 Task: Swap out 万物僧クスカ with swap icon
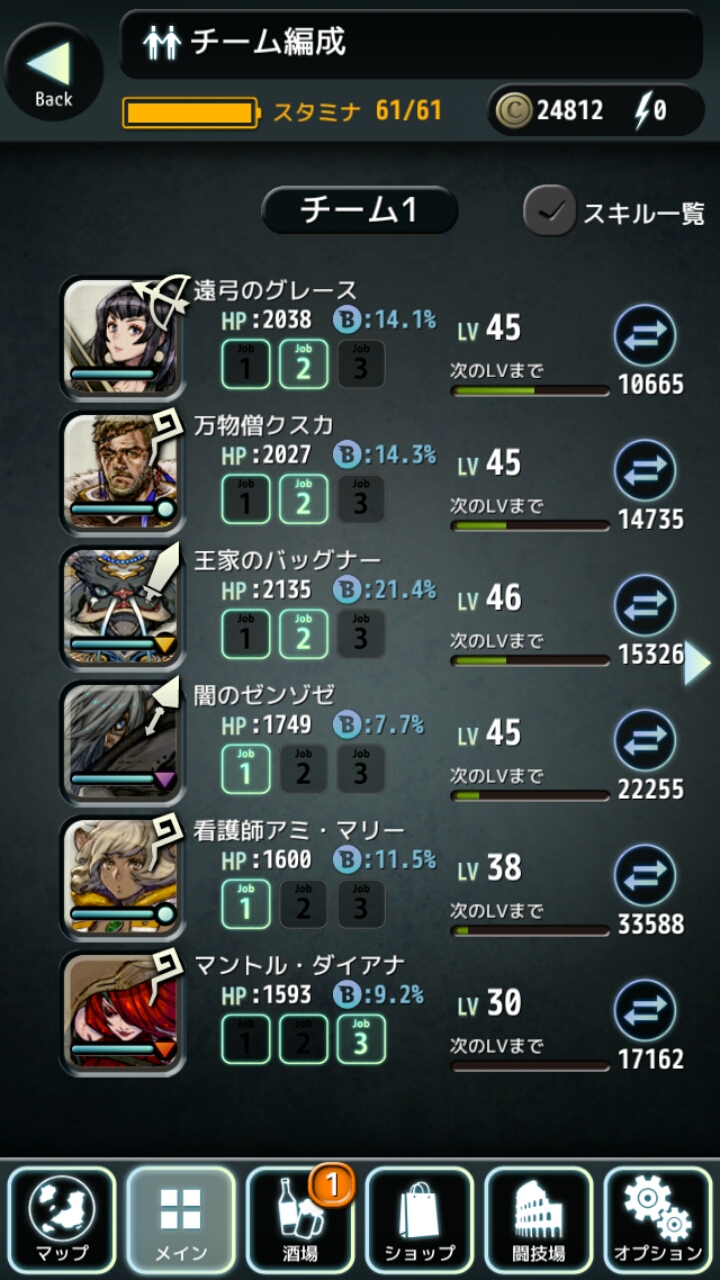(645, 471)
